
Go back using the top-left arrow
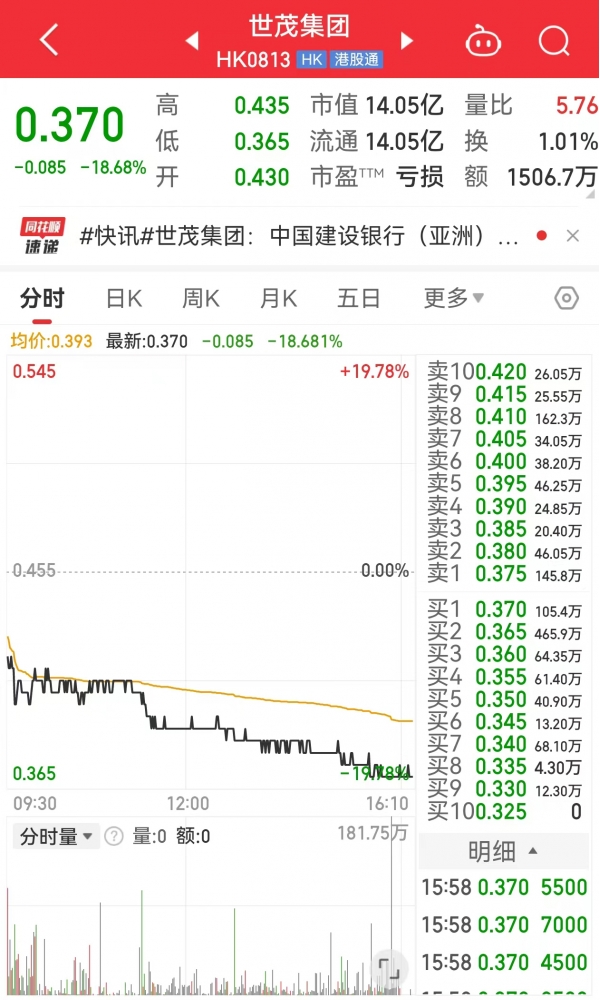click(x=49, y=40)
